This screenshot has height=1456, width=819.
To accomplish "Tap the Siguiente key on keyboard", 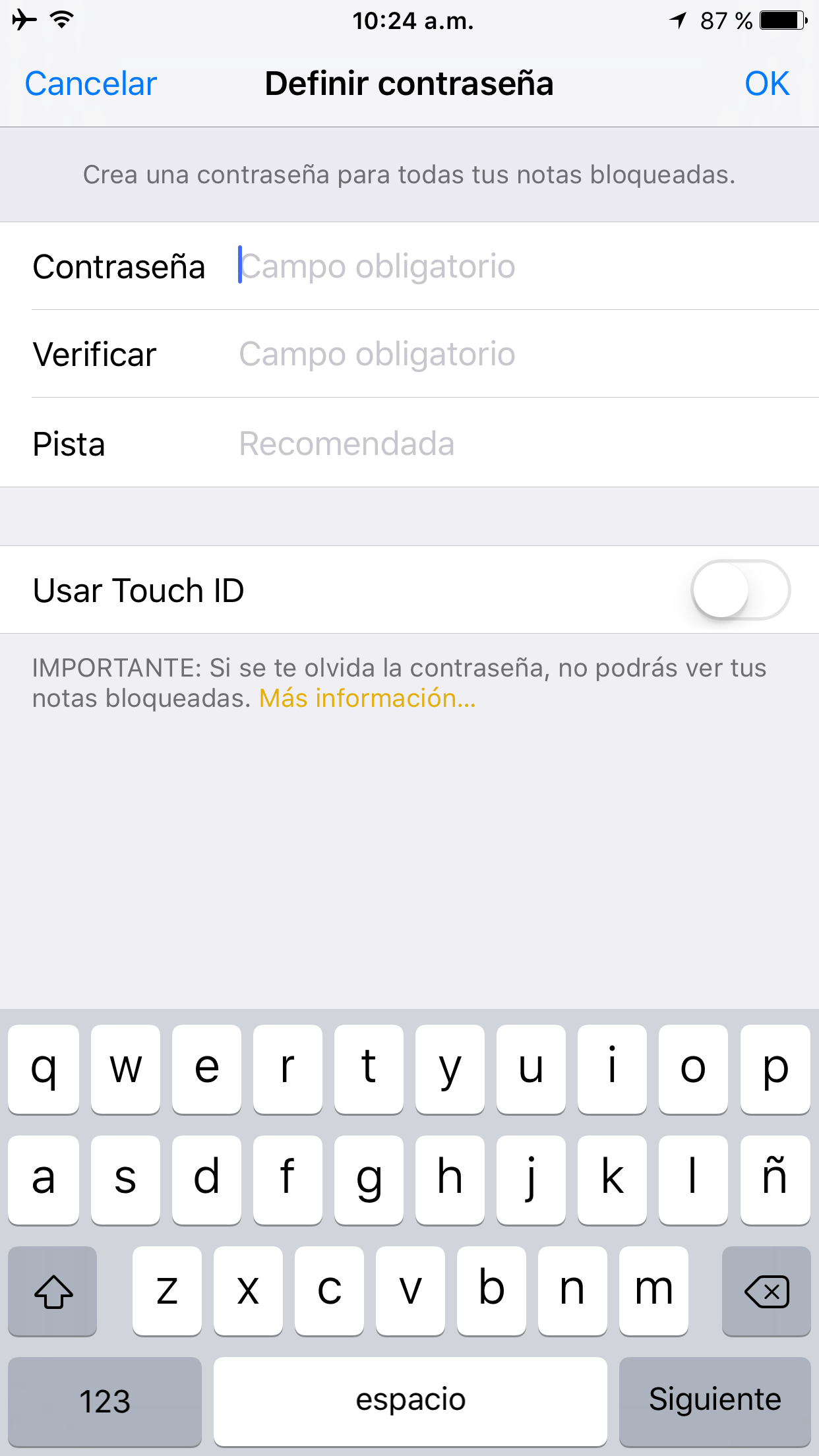I will click(x=714, y=1400).
